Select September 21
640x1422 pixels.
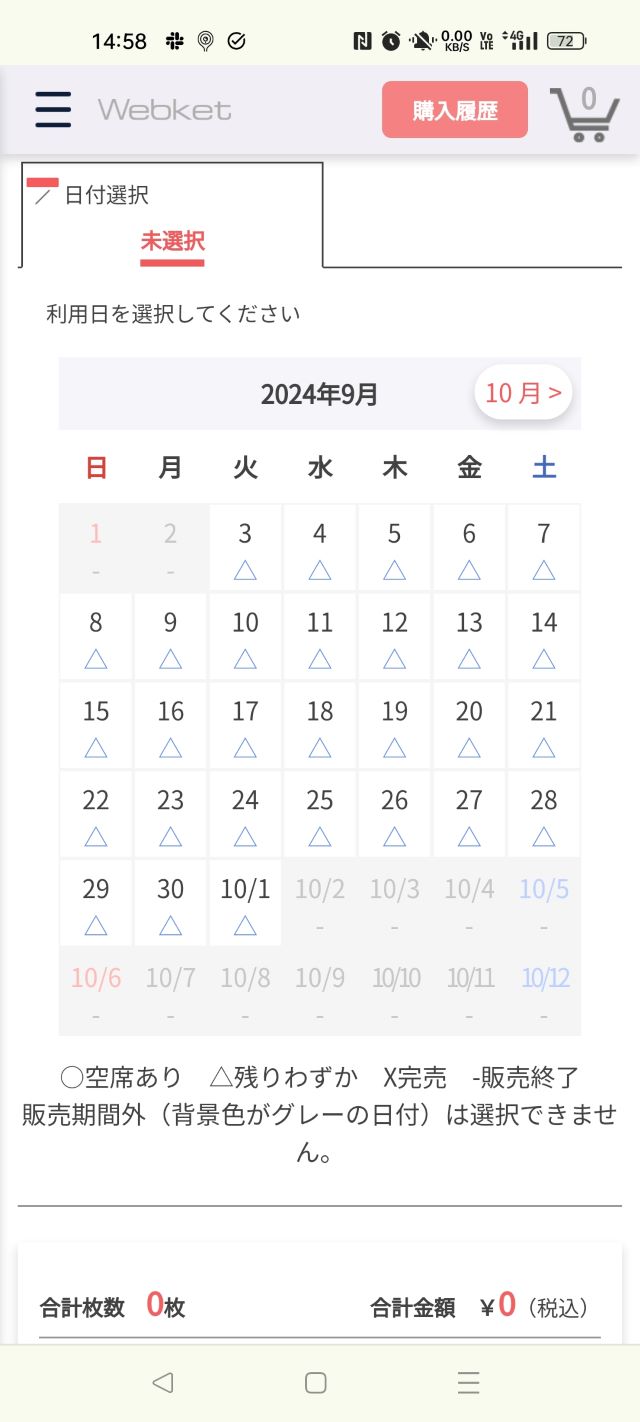pyautogui.click(x=543, y=725)
